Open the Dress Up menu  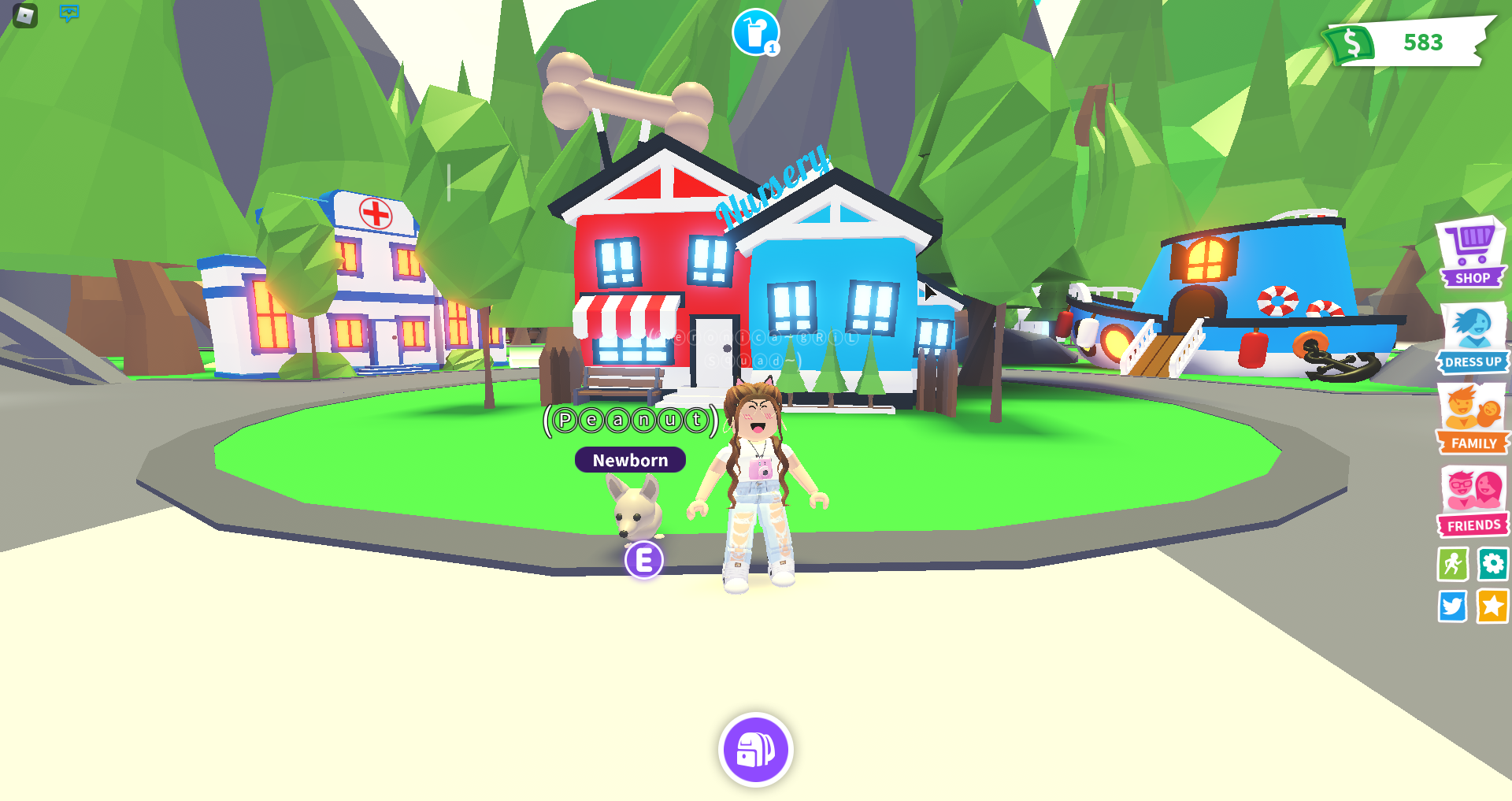tap(1473, 338)
